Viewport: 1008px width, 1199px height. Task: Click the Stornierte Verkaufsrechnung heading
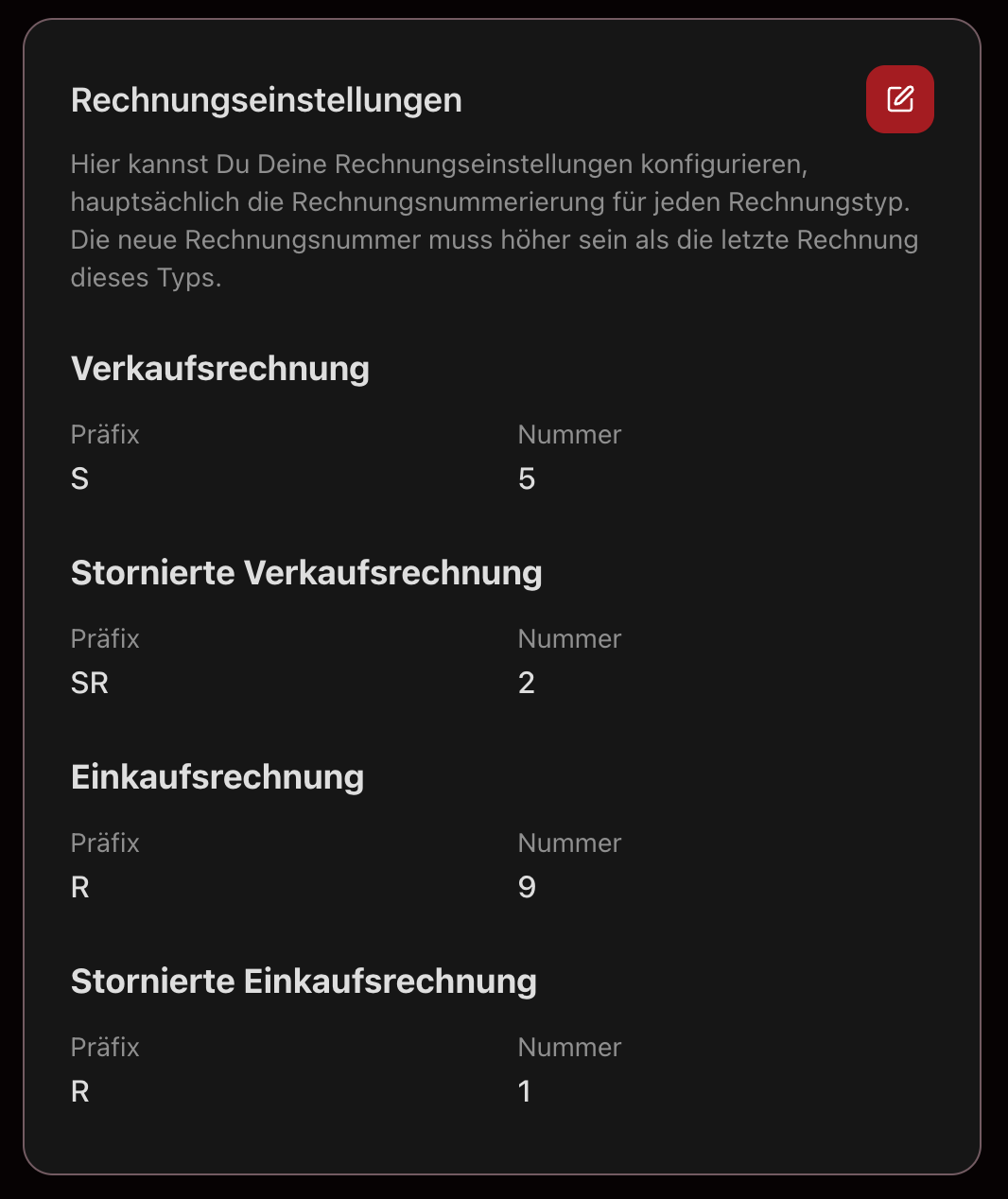[x=306, y=573]
